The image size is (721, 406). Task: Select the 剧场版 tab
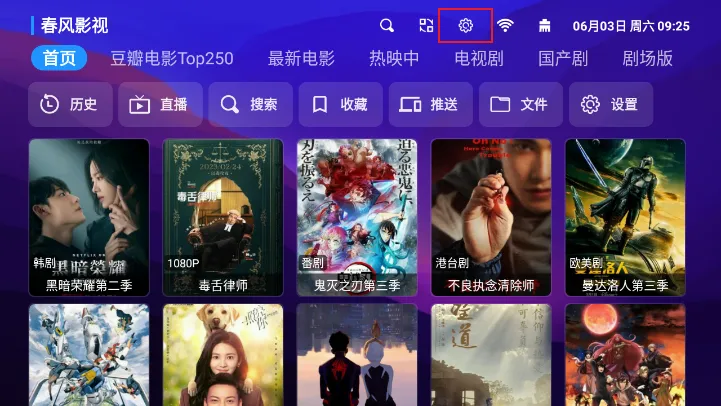pos(647,58)
